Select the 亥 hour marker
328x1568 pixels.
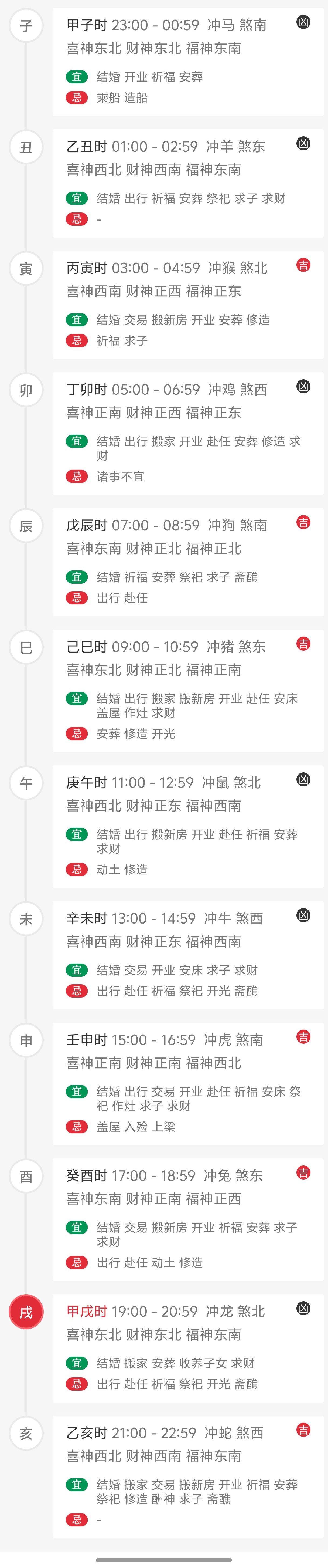[26, 1434]
